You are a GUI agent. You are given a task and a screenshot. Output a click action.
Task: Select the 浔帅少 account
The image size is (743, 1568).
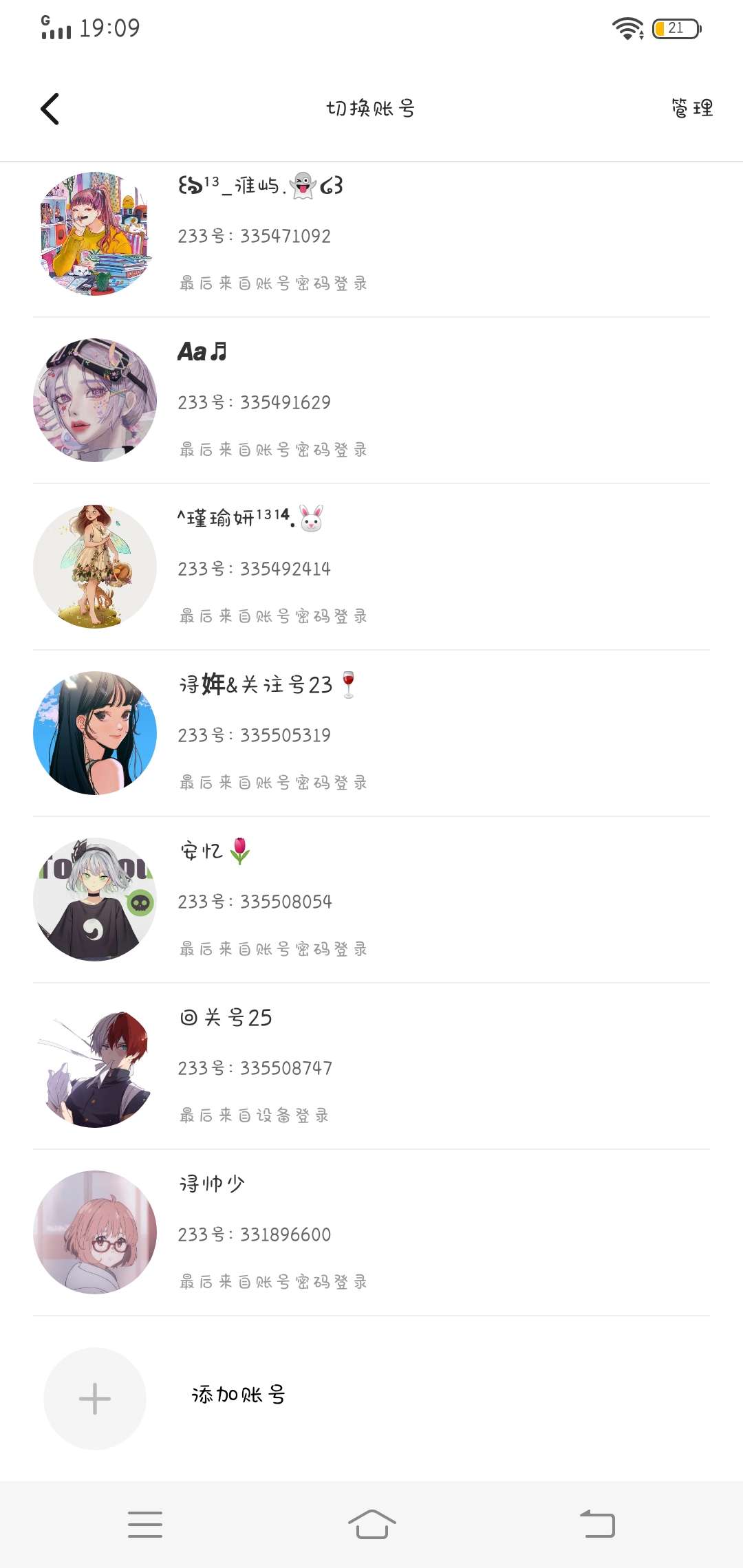tap(371, 1233)
